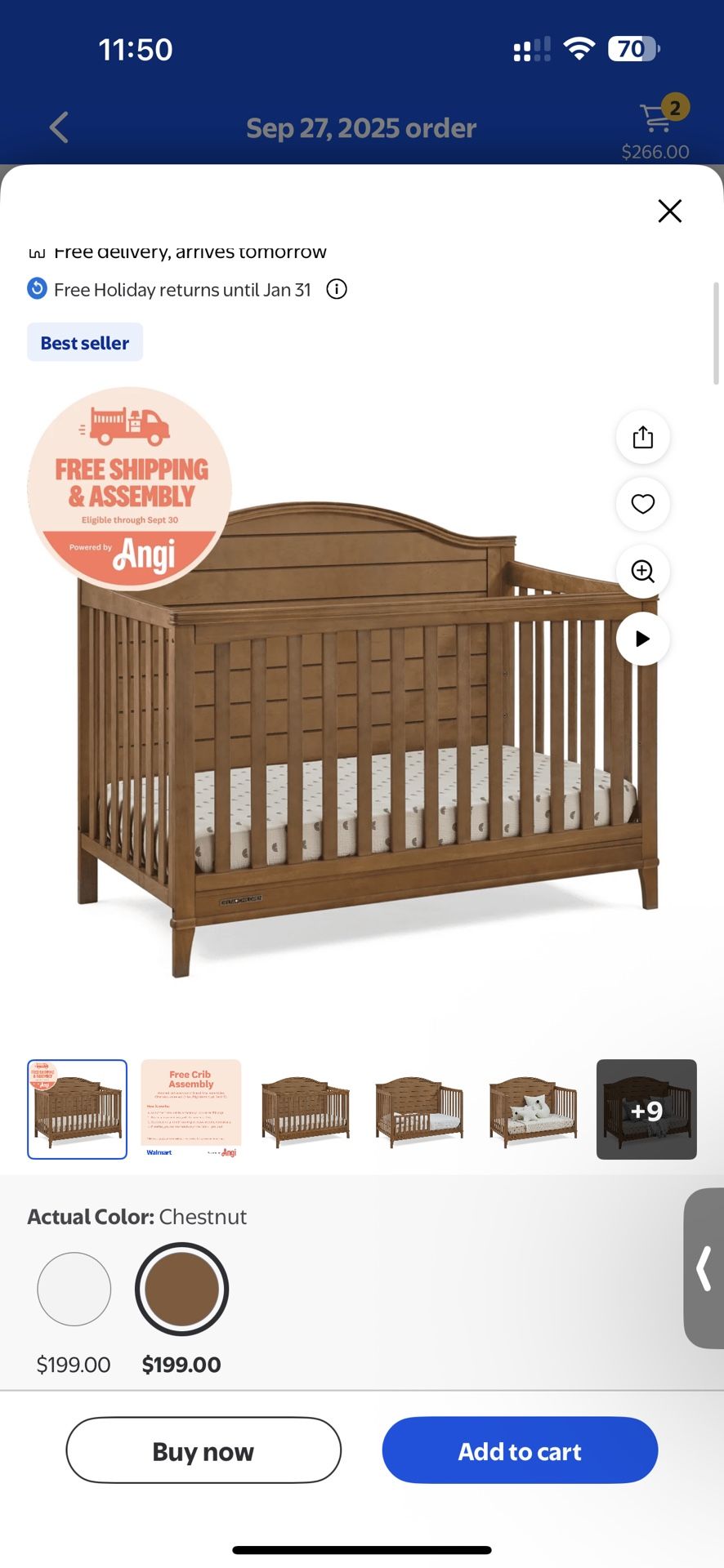The height and width of the screenshot is (1568, 724).
Task: Expand the side panel handle
Action: (x=704, y=1268)
